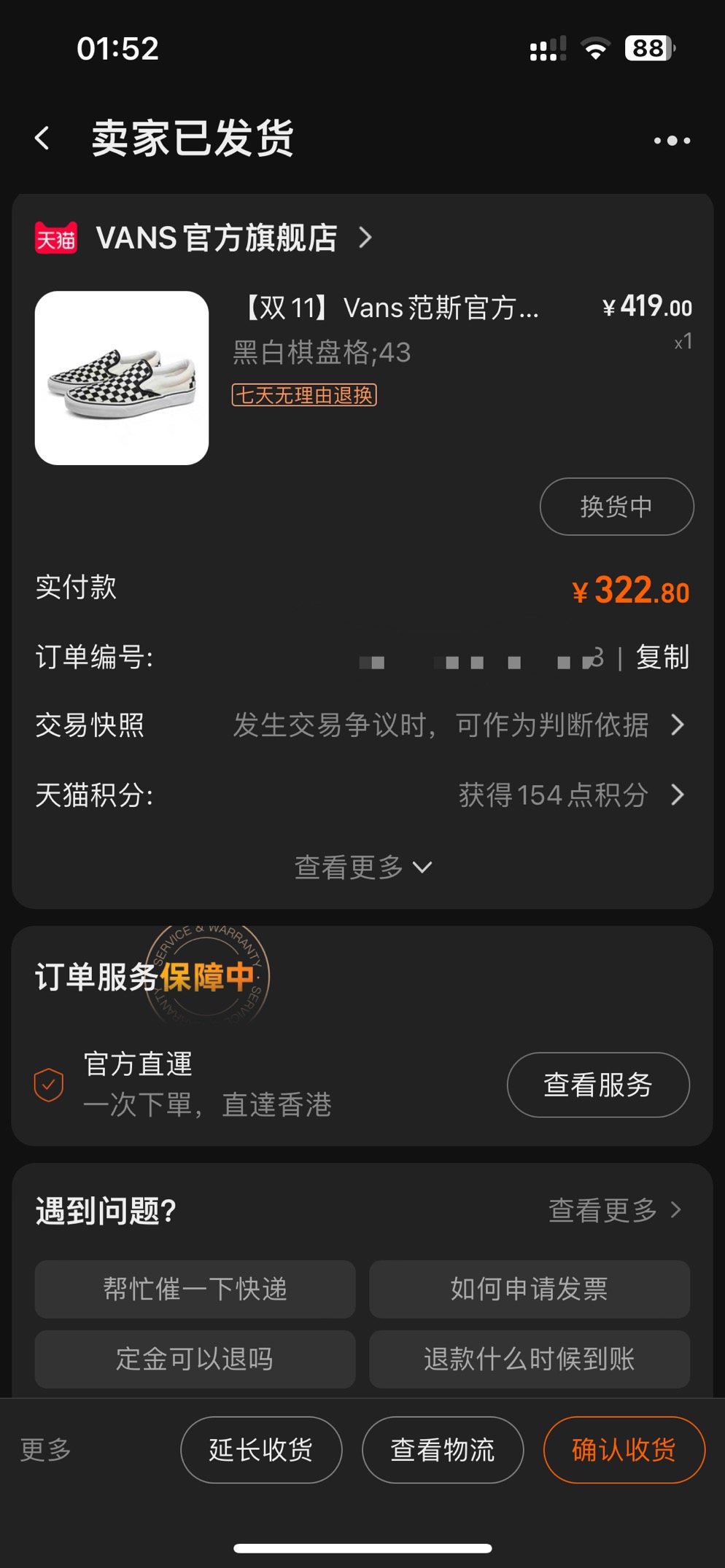Copy the order number with 复制
This screenshot has width=725, height=1568.
(662, 658)
